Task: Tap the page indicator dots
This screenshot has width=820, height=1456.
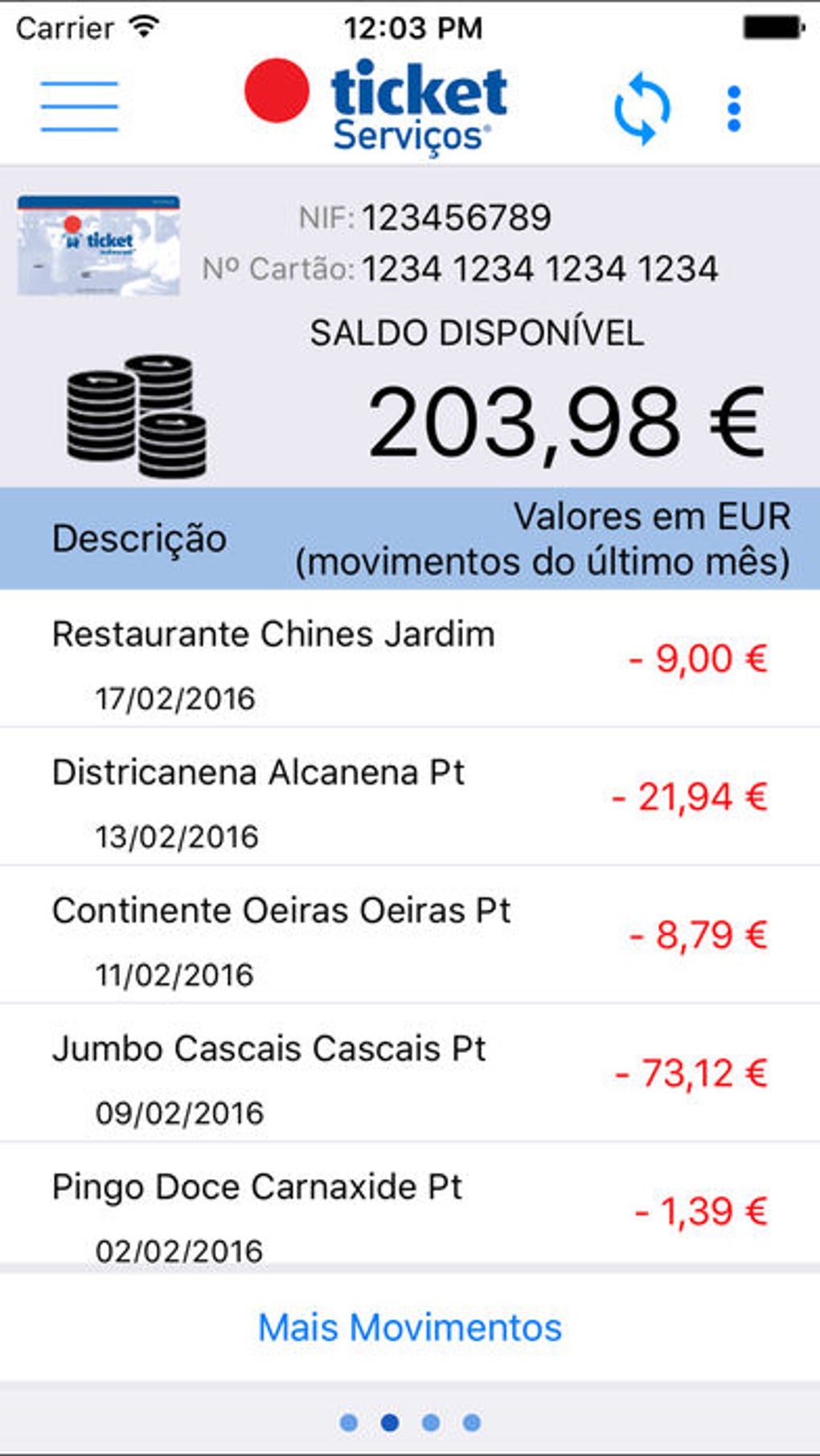Action: (x=410, y=1422)
